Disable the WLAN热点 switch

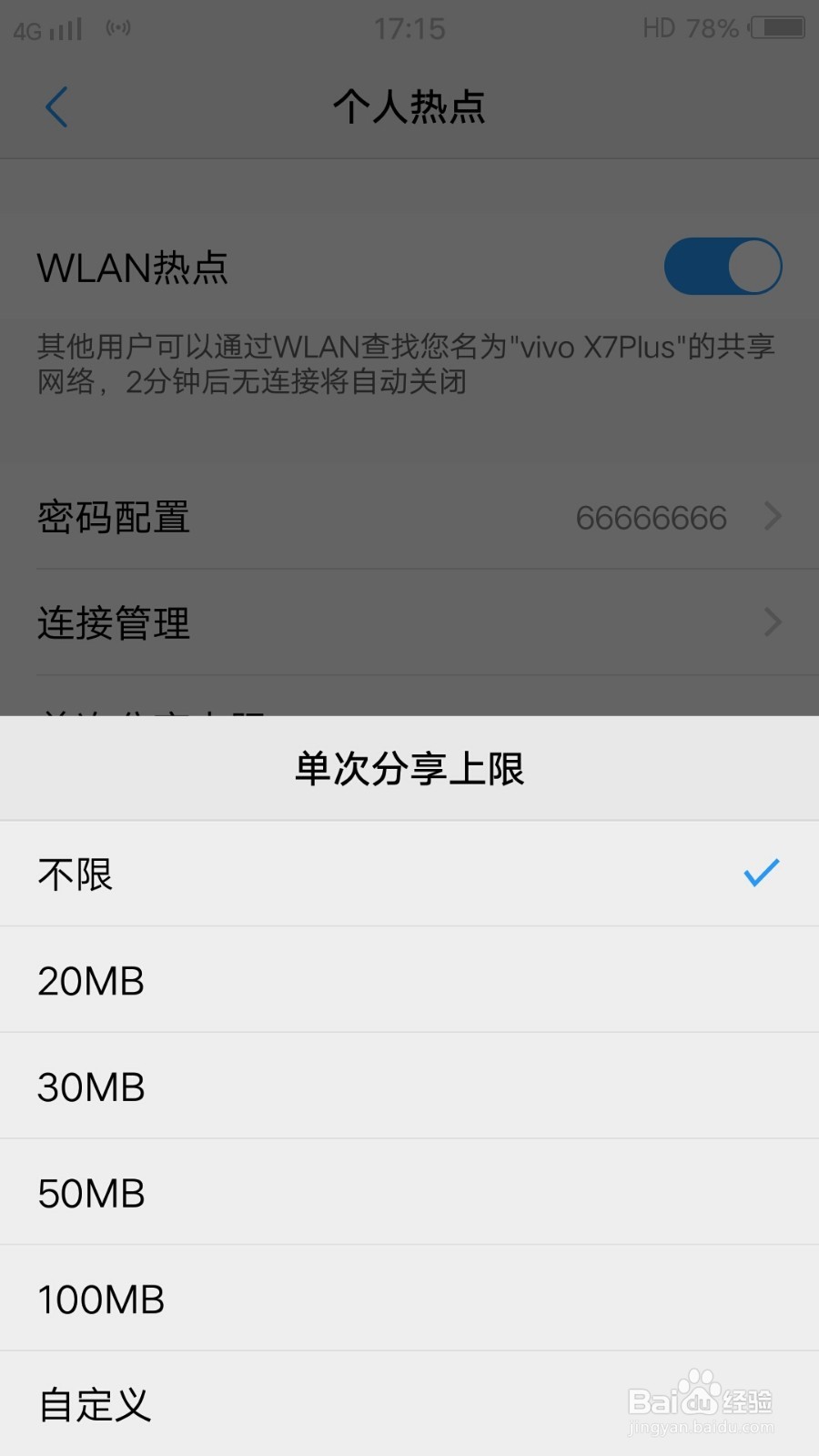(723, 266)
